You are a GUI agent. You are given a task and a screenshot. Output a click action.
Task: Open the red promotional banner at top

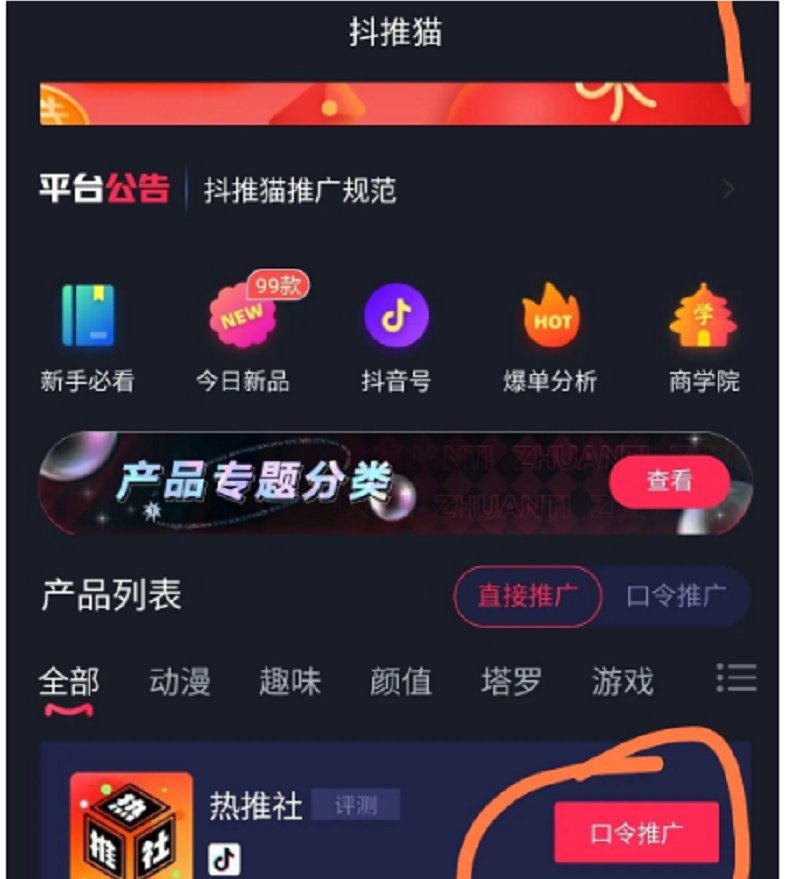(x=394, y=104)
